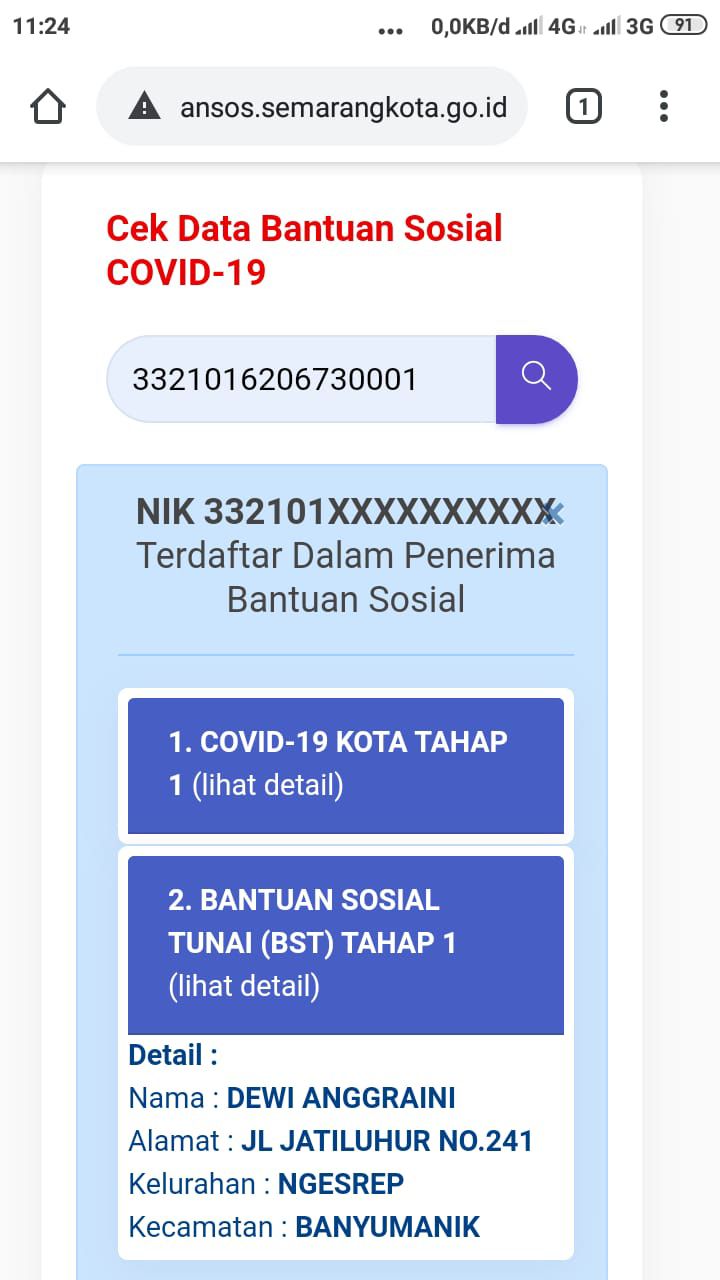Expand COVID-19 KOTA TAHAP 1 details

345,765
